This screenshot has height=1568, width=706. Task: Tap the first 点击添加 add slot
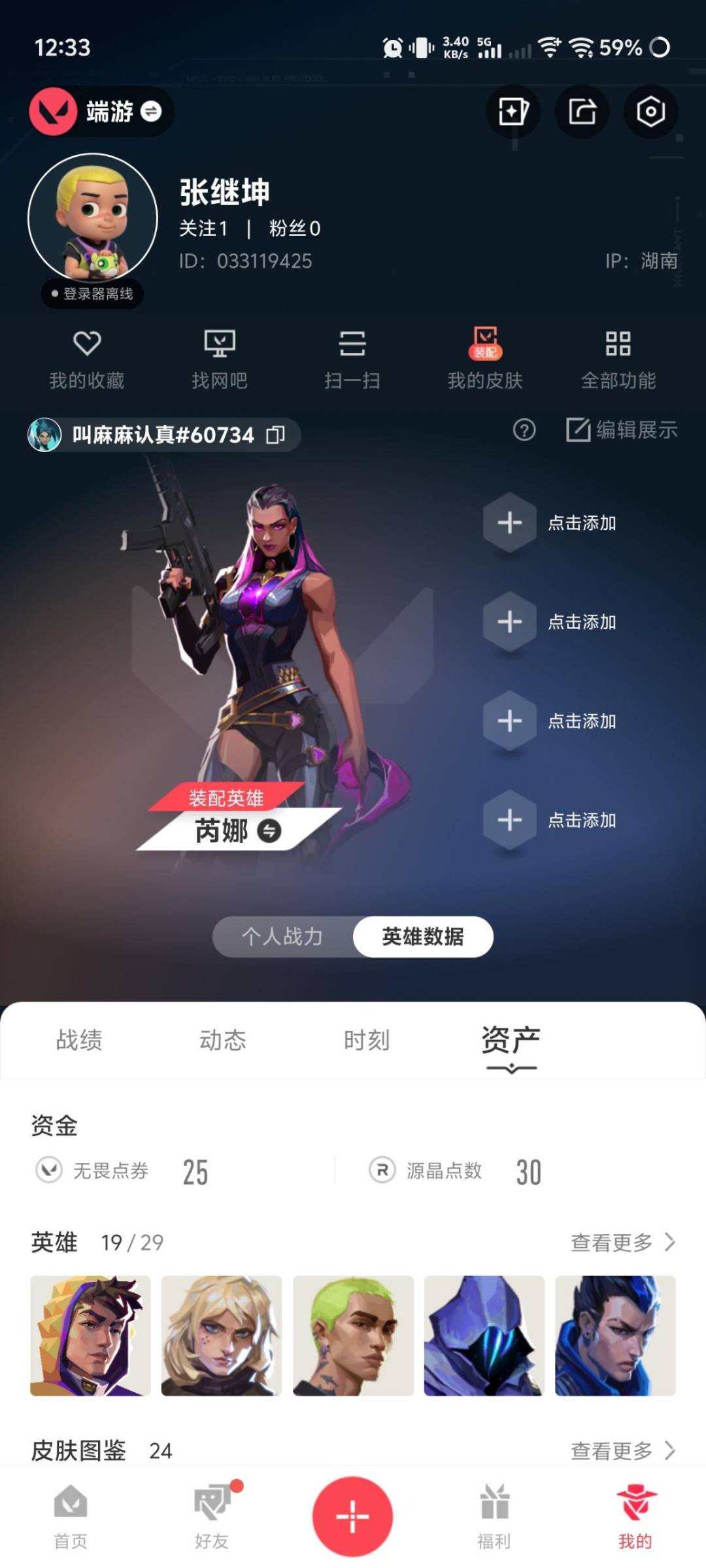point(509,523)
